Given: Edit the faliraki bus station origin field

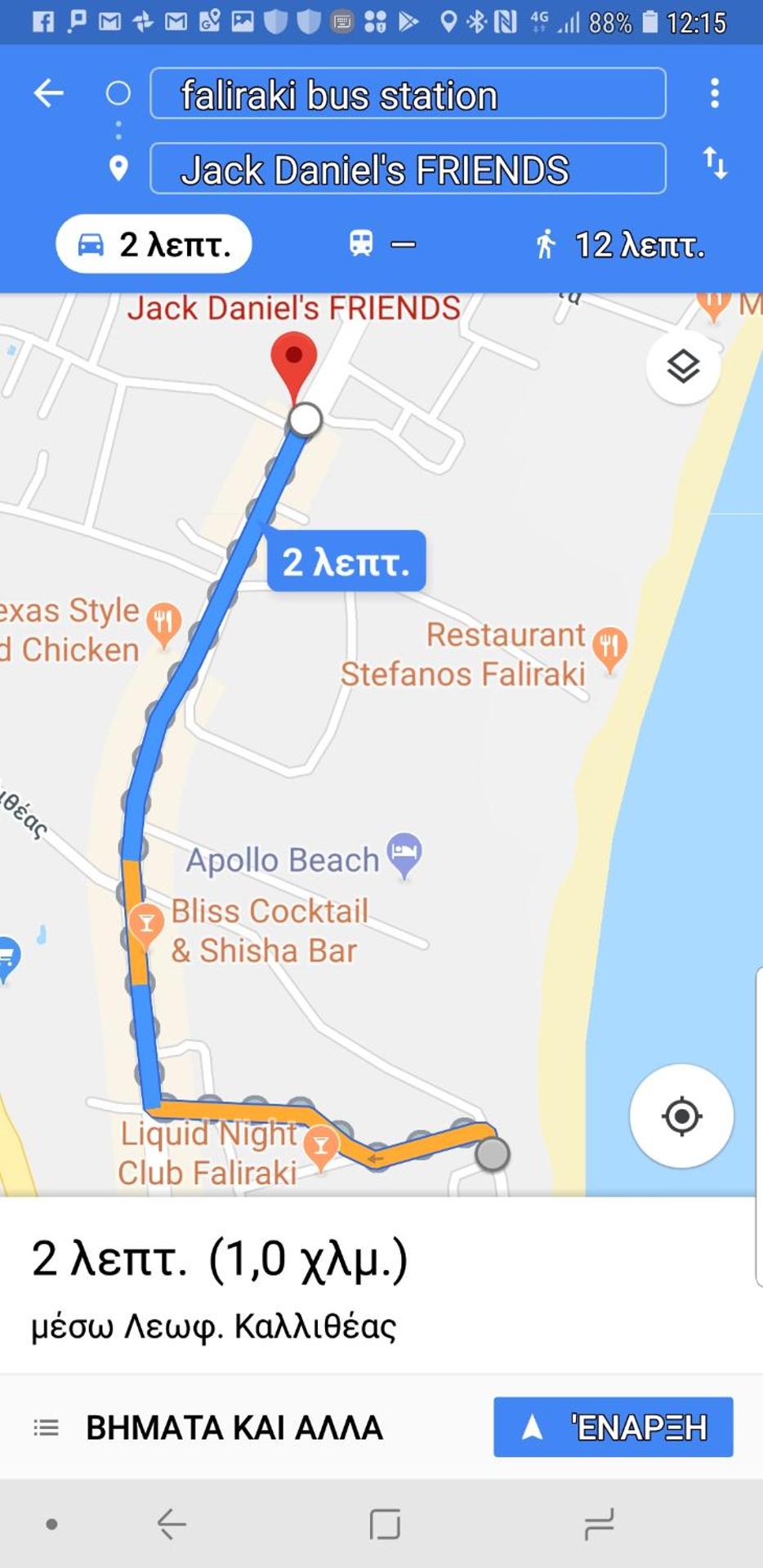Looking at the screenshot, I should pos(407,95).
